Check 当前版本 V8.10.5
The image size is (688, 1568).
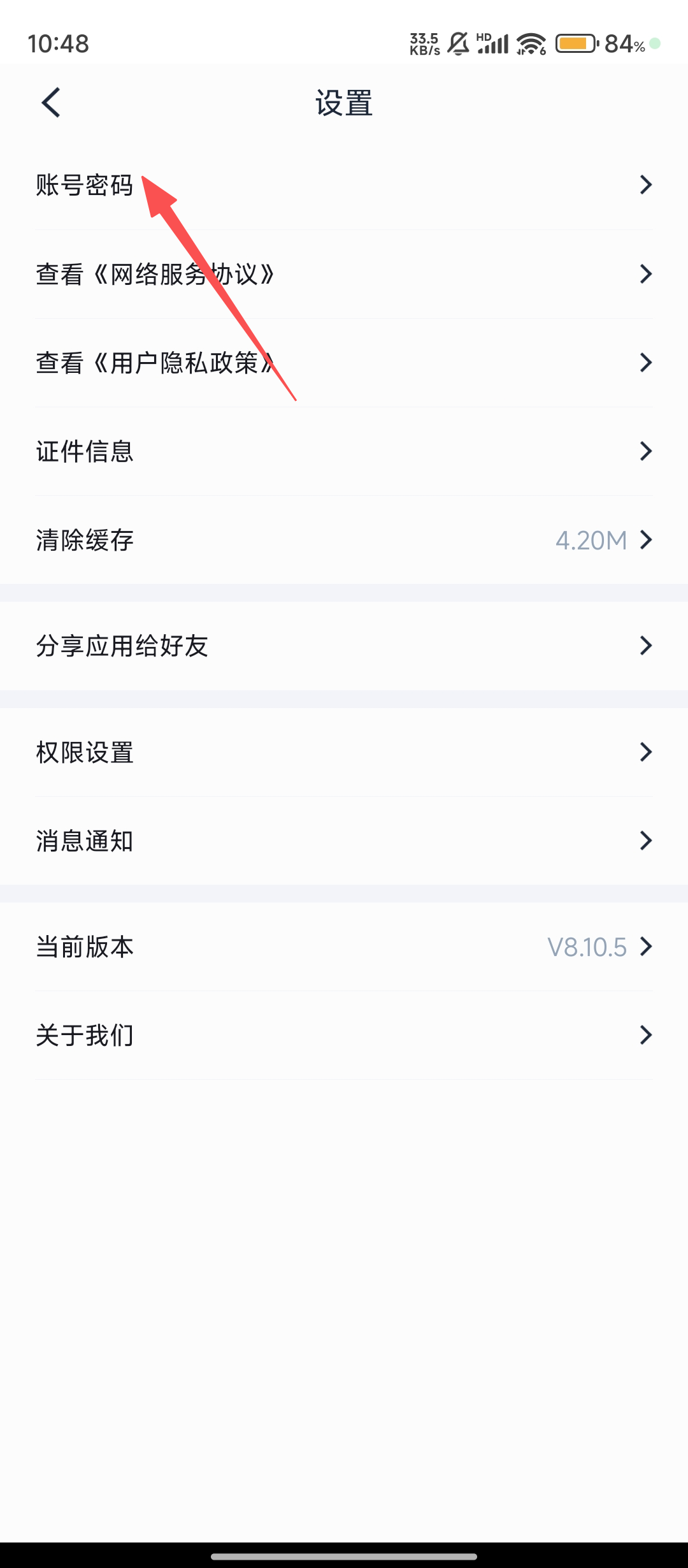(344, 947)
